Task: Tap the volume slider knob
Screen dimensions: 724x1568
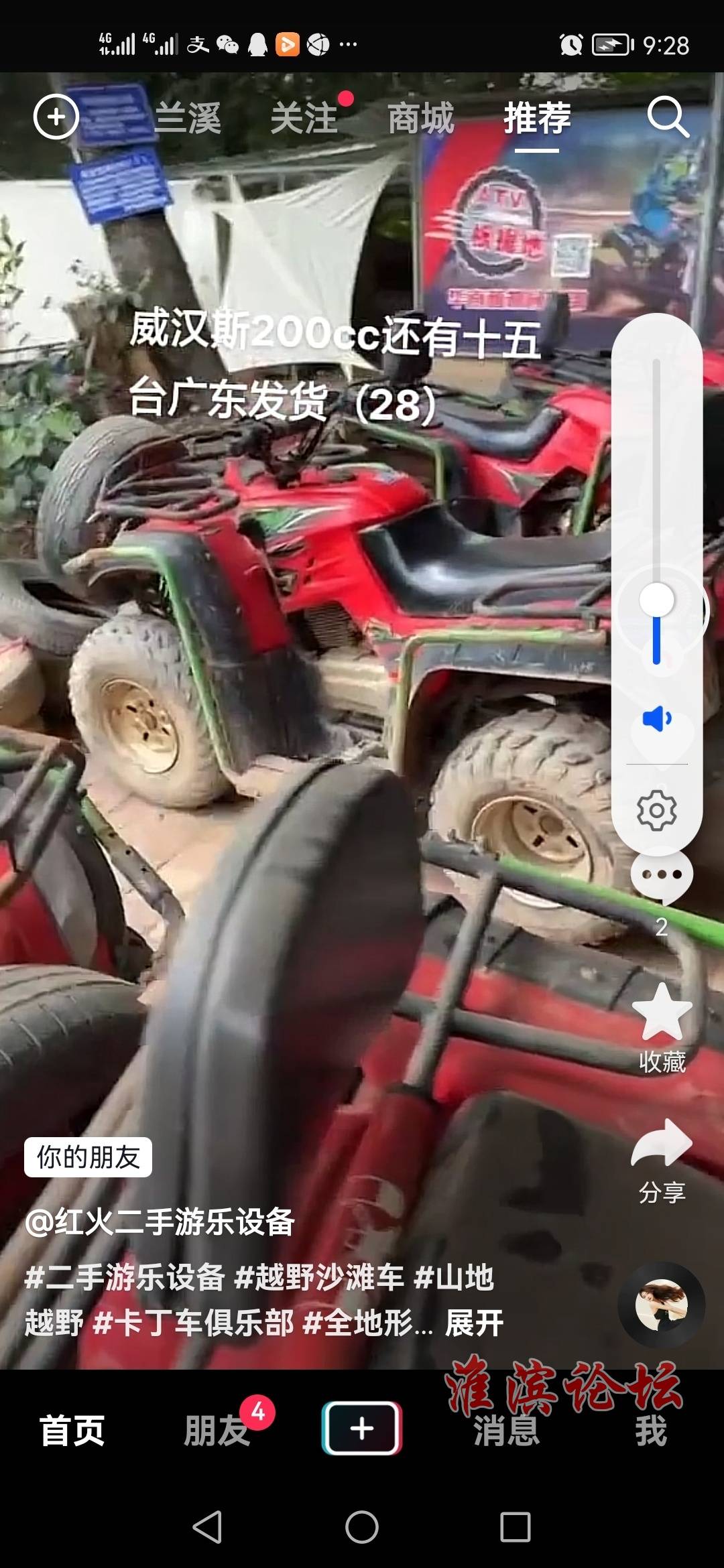Action: pyautogui.click(x=656, y=600)
